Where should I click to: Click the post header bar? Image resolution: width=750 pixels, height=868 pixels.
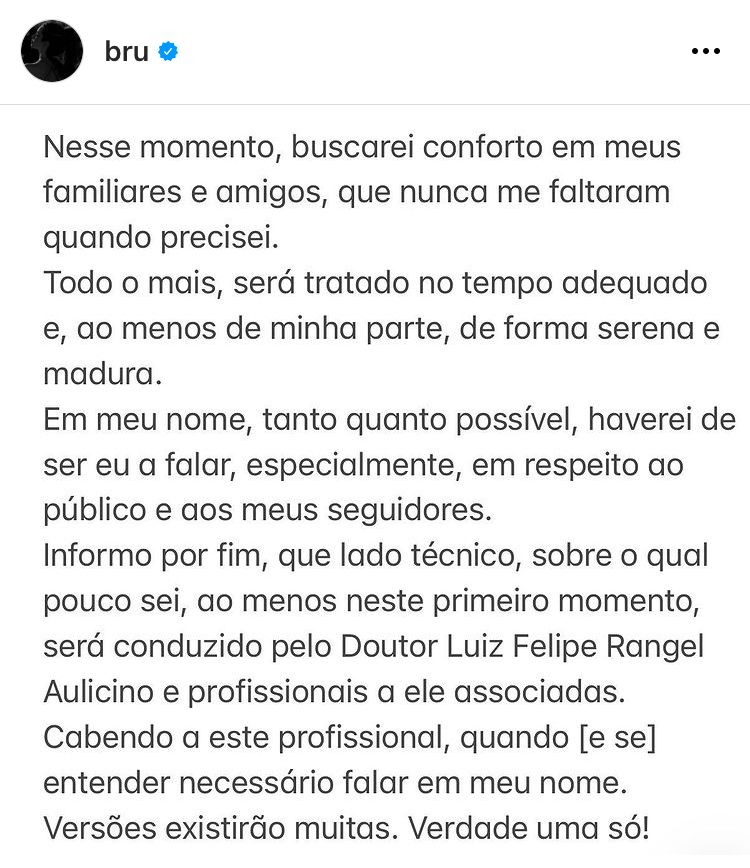click(375, 51)
